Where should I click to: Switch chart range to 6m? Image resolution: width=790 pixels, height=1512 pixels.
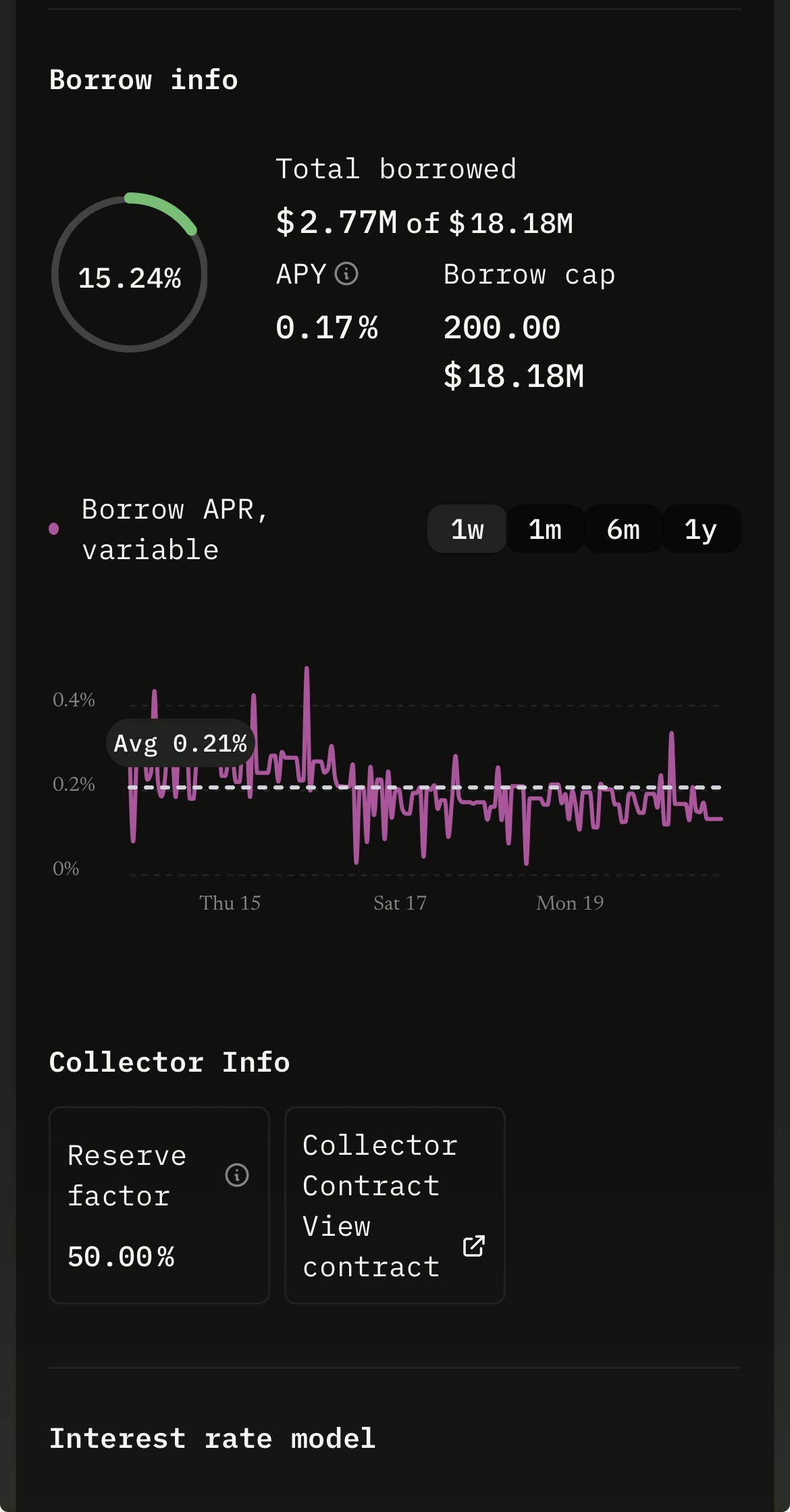click(x=623, y=529)
